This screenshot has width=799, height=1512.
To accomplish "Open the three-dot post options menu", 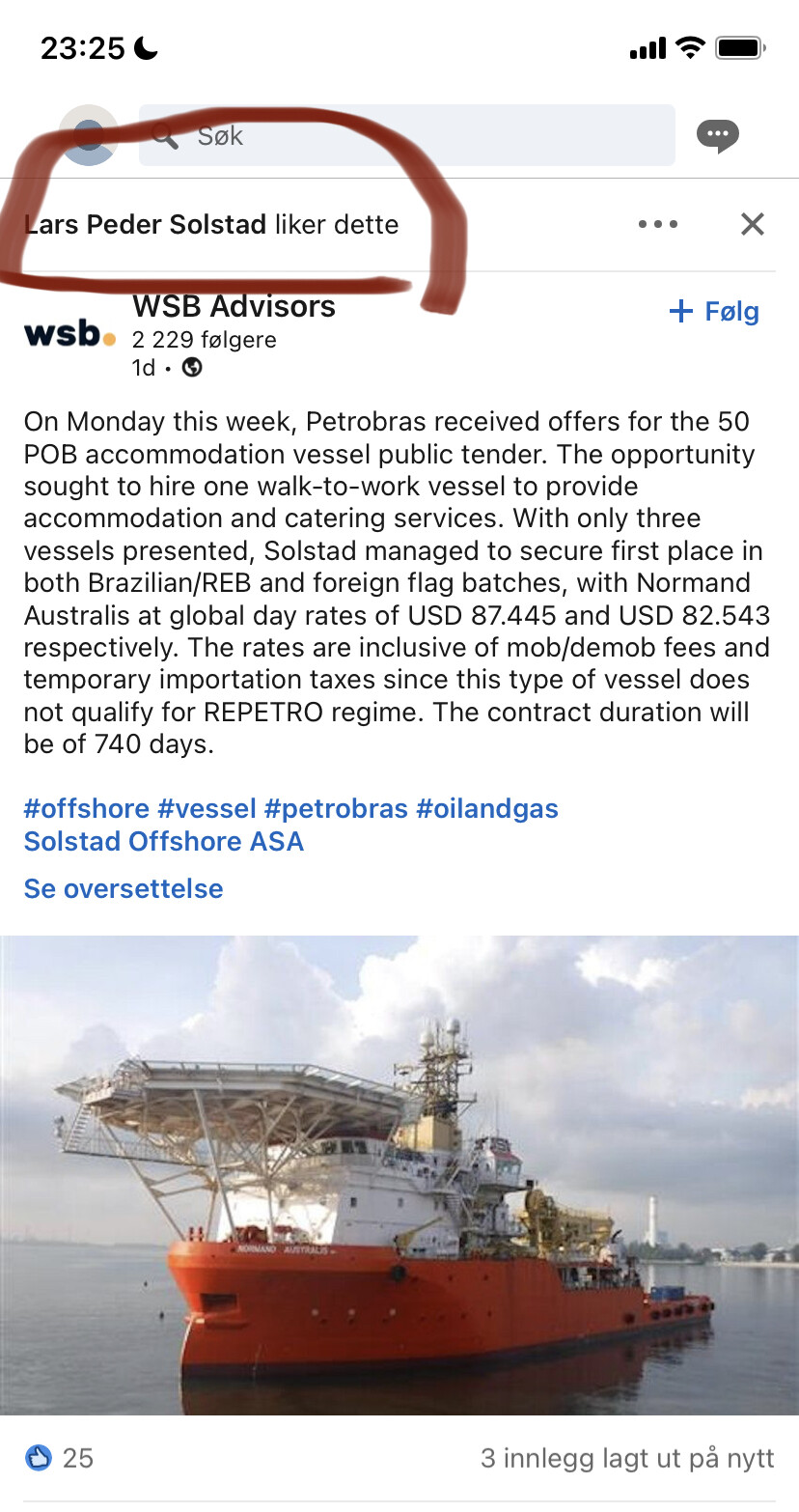I will 658,224.
